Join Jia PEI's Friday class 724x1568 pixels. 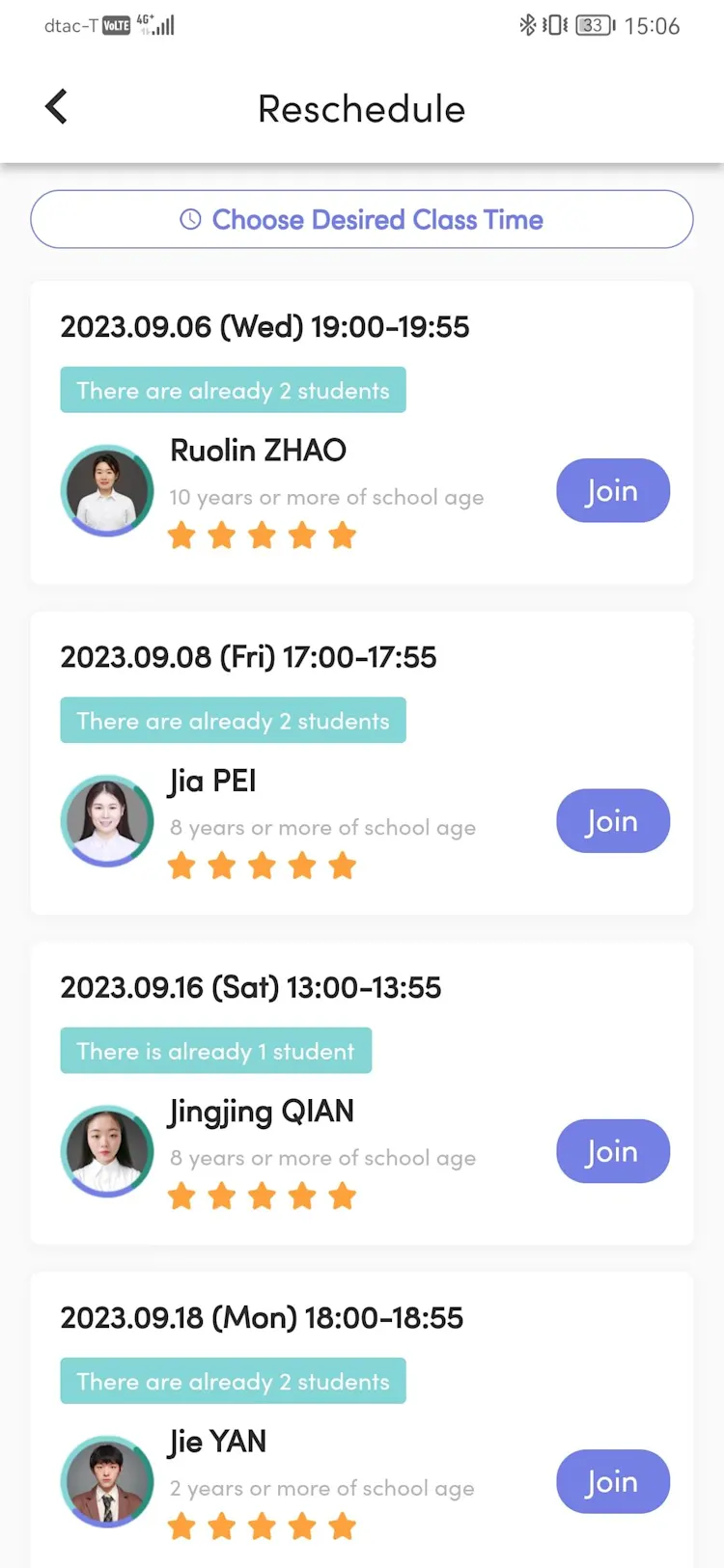click(x=612, y=821)
